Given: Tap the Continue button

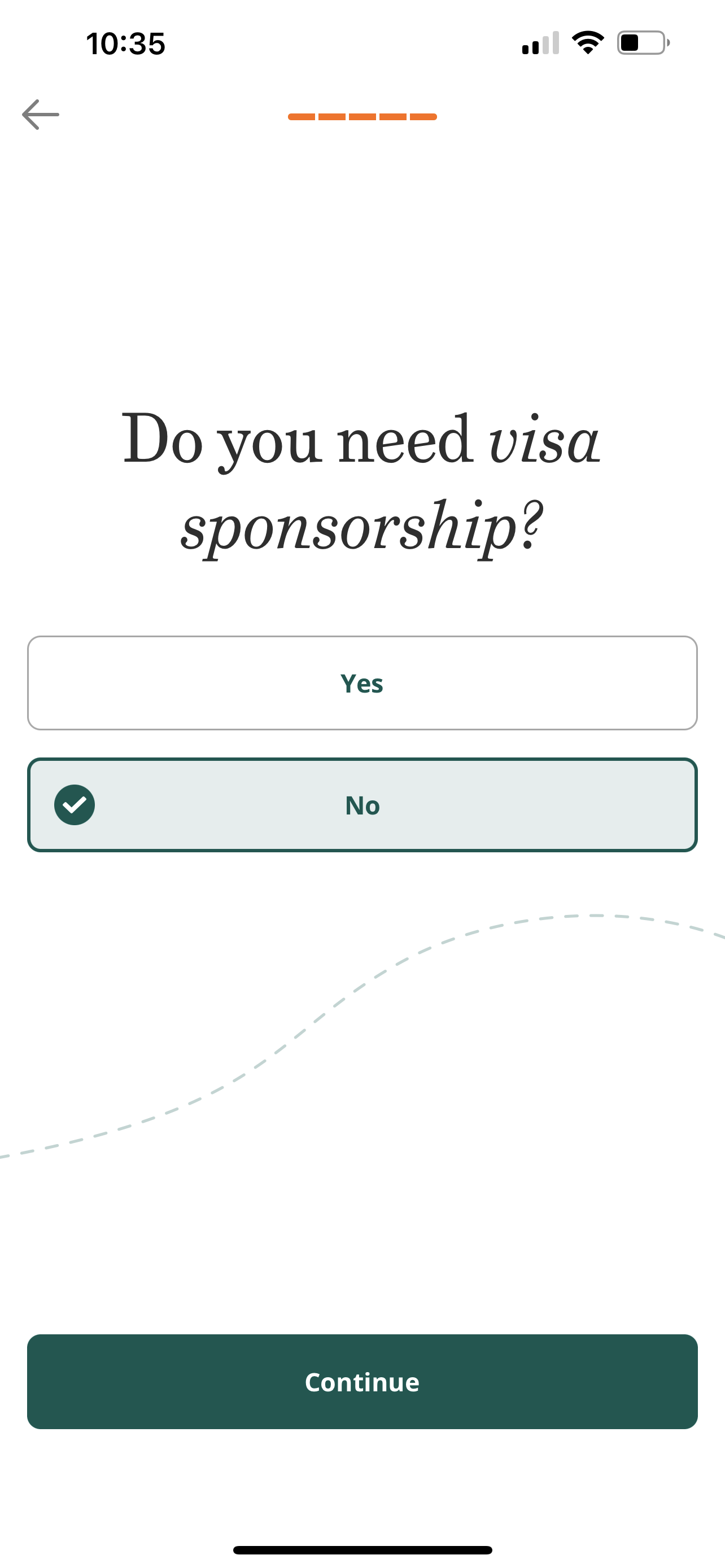Looking at the screenshot, I should (362, 1382).
